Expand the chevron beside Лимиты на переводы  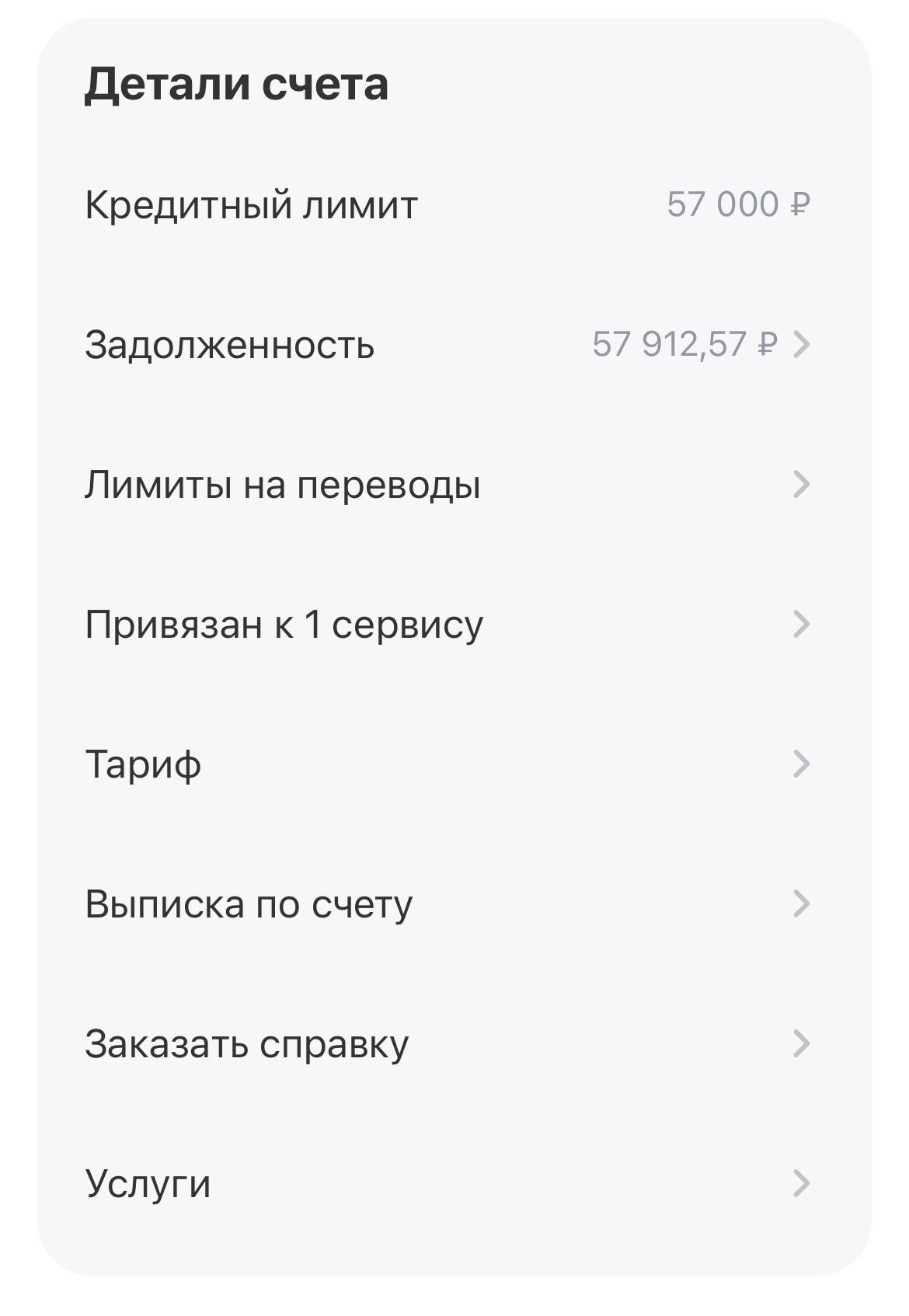click(803, 483)
